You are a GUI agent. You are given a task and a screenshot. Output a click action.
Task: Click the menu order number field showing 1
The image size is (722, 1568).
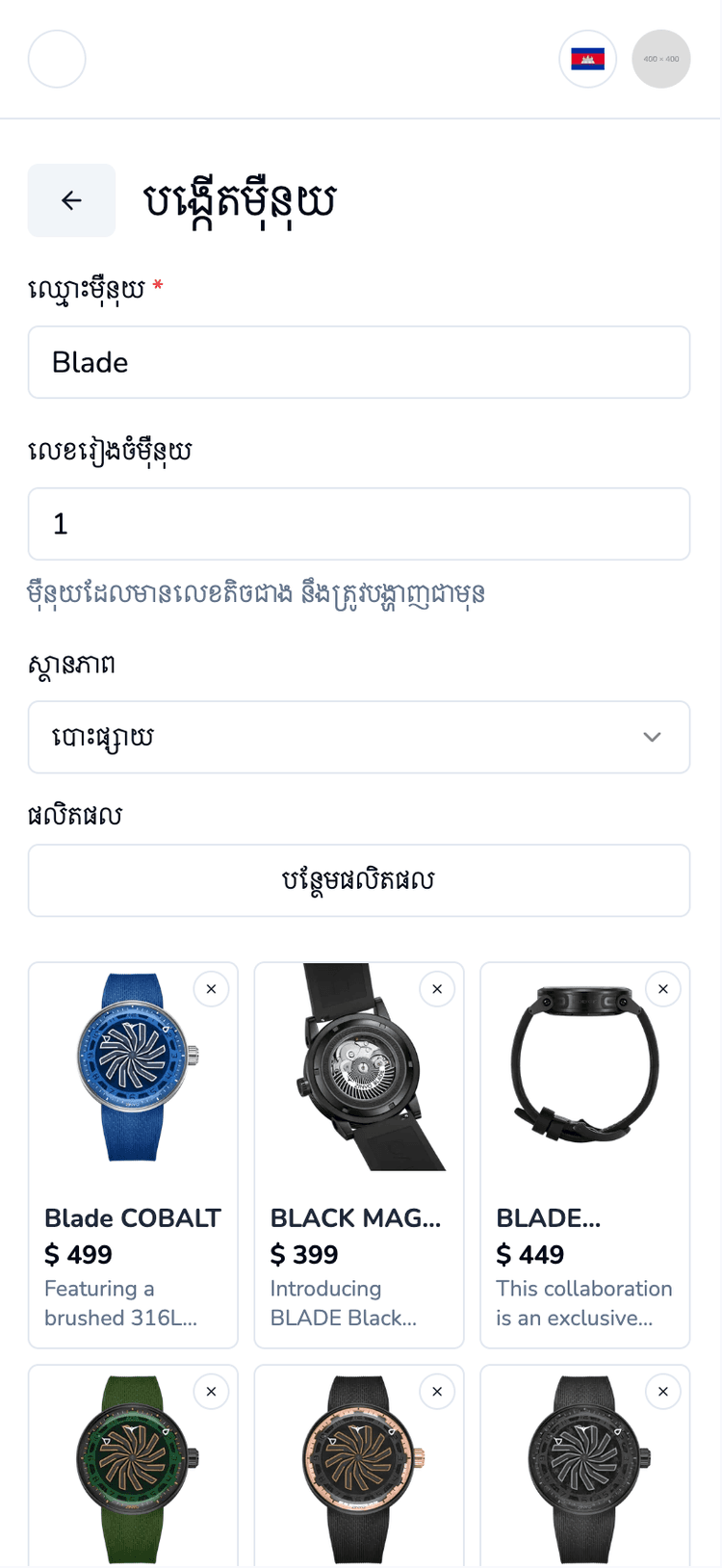coord(359,524)
